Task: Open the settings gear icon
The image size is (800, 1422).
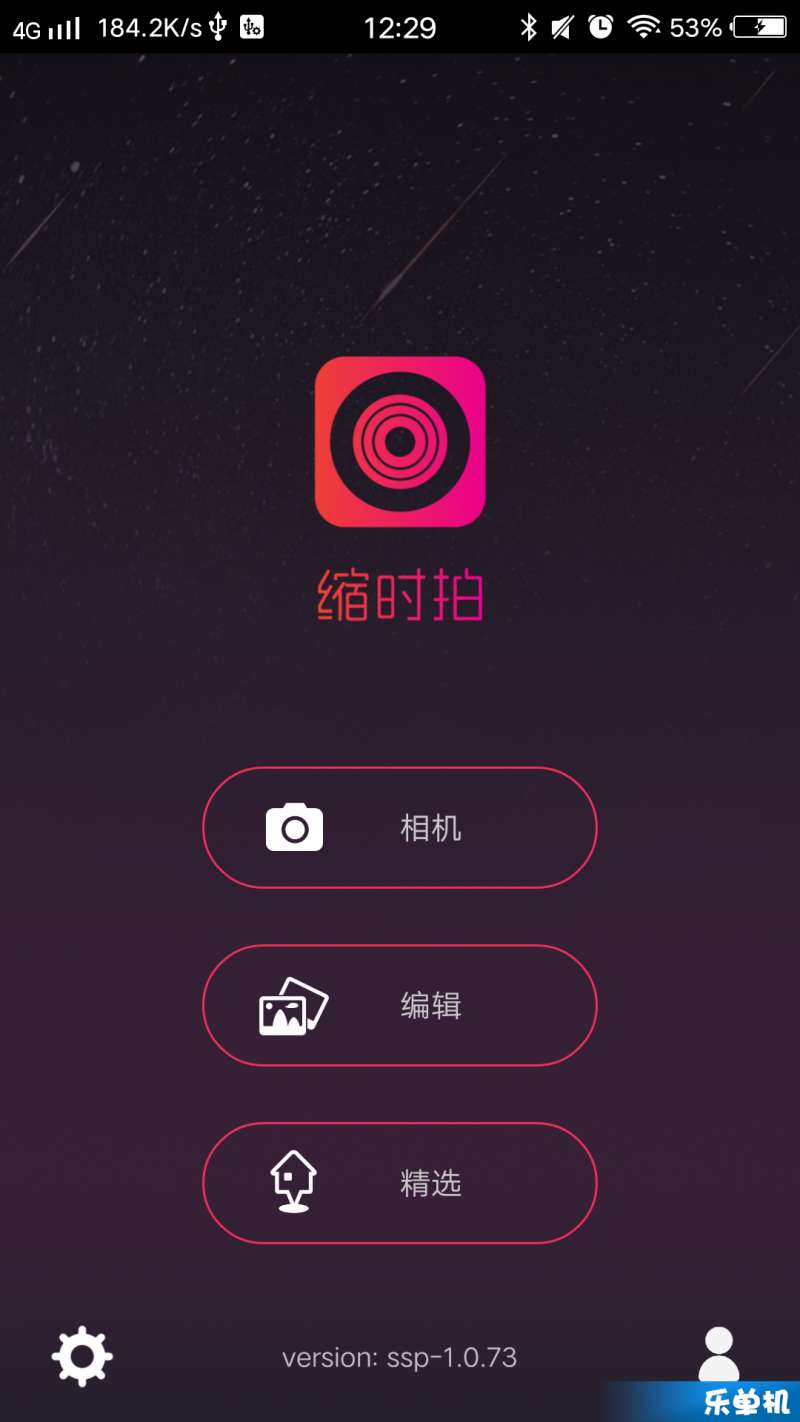Action: (82, 1356)
